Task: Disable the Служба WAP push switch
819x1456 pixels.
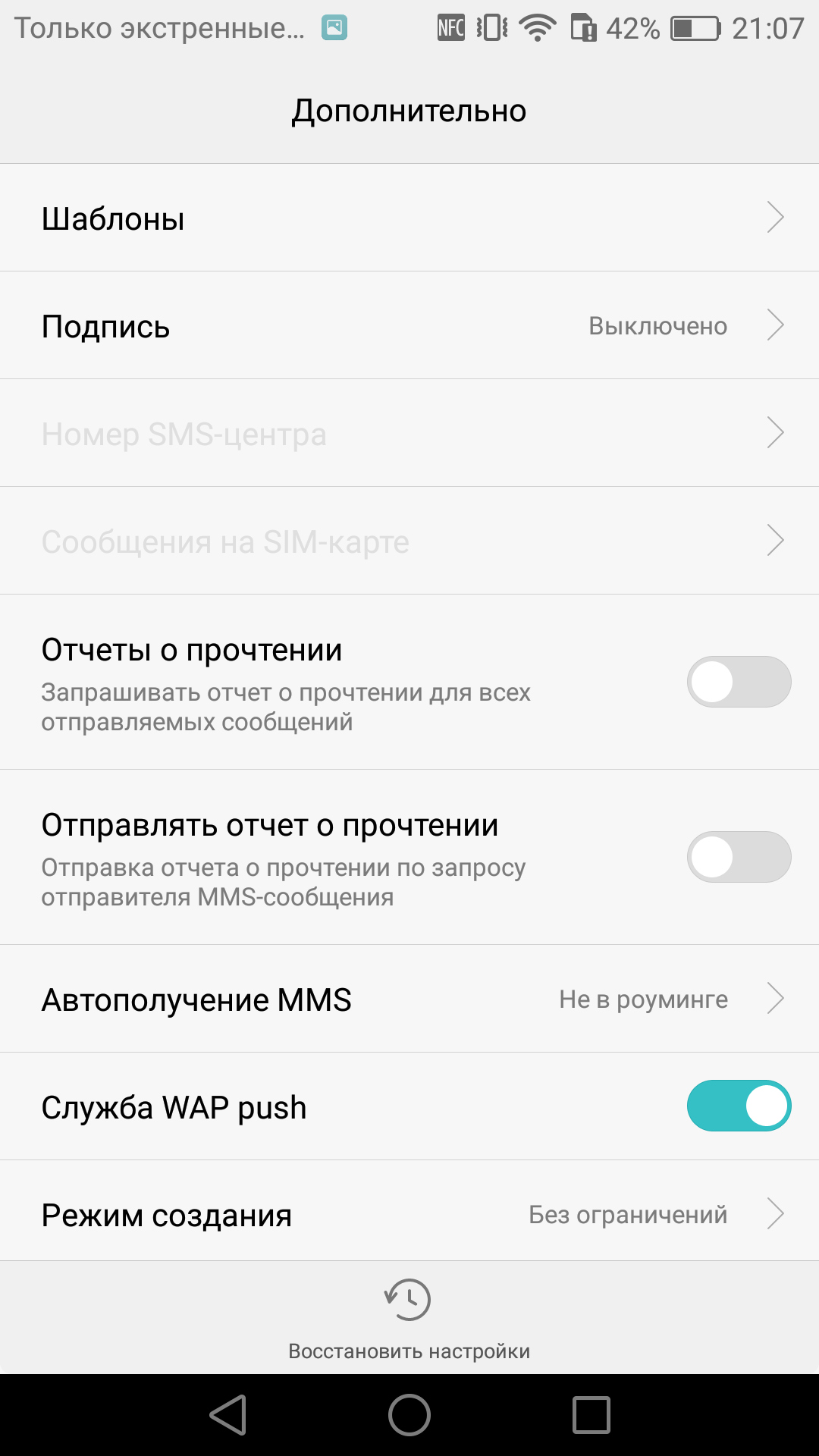Action: coord(739,1106)
